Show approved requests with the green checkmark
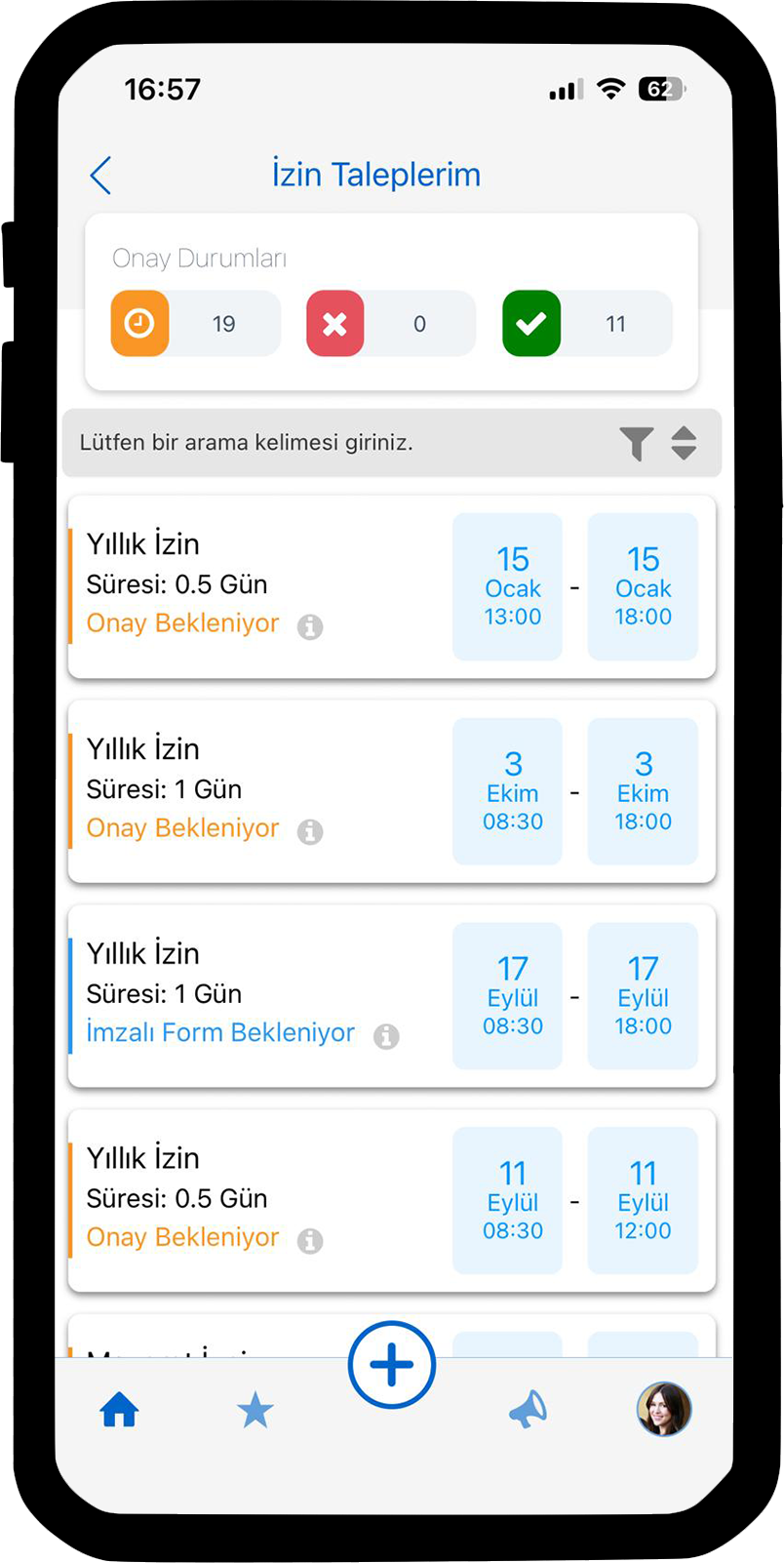784x1563 pixels. (x=531, y=323)
